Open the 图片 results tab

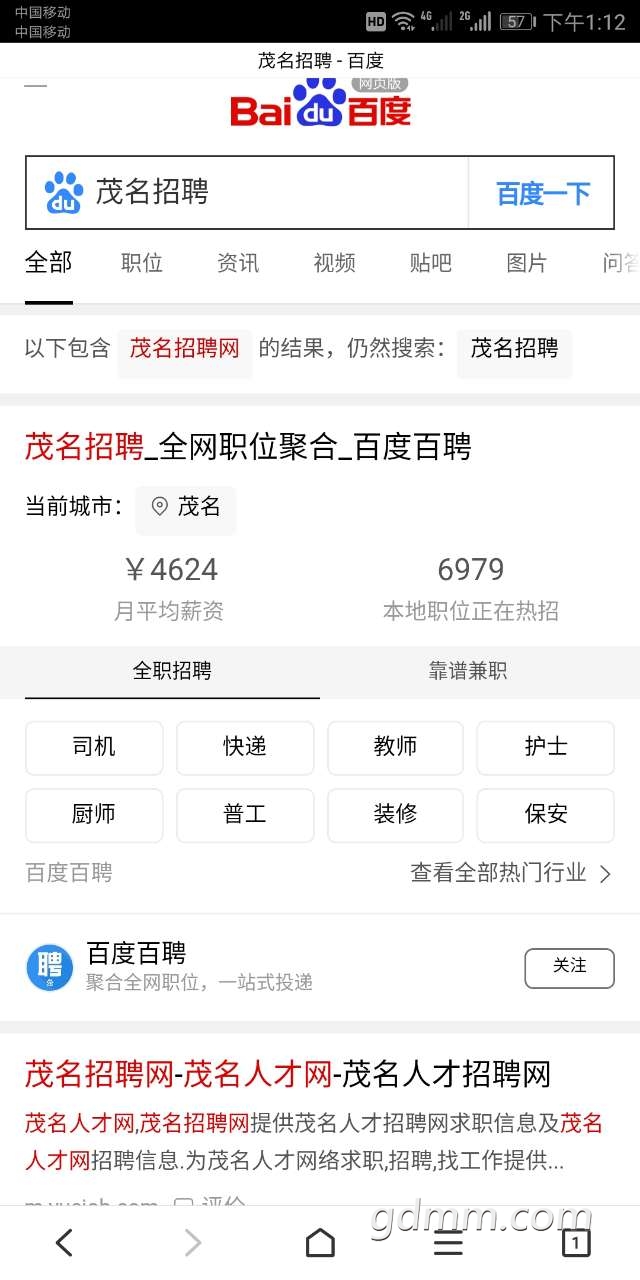527,263
